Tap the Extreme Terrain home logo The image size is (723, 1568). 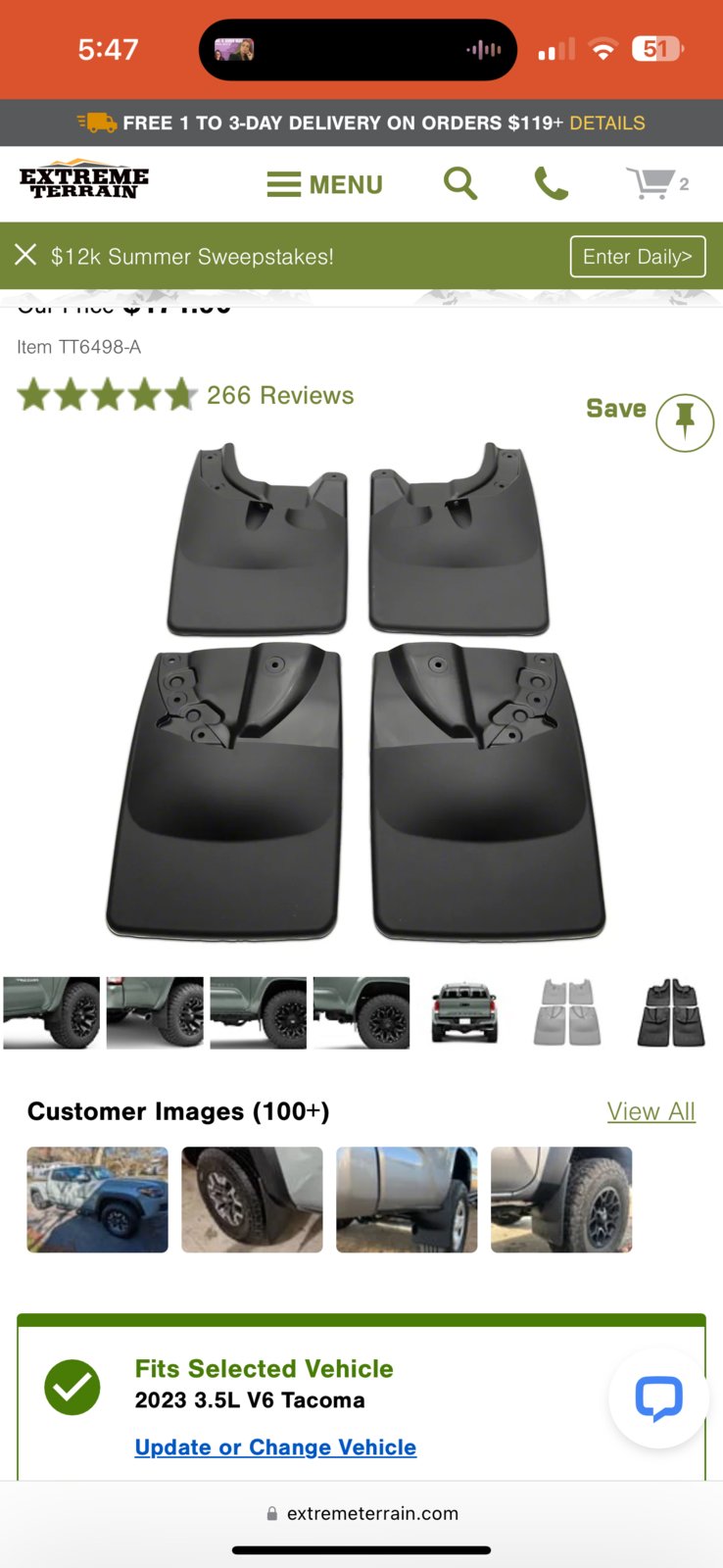[x=84, y=180]
